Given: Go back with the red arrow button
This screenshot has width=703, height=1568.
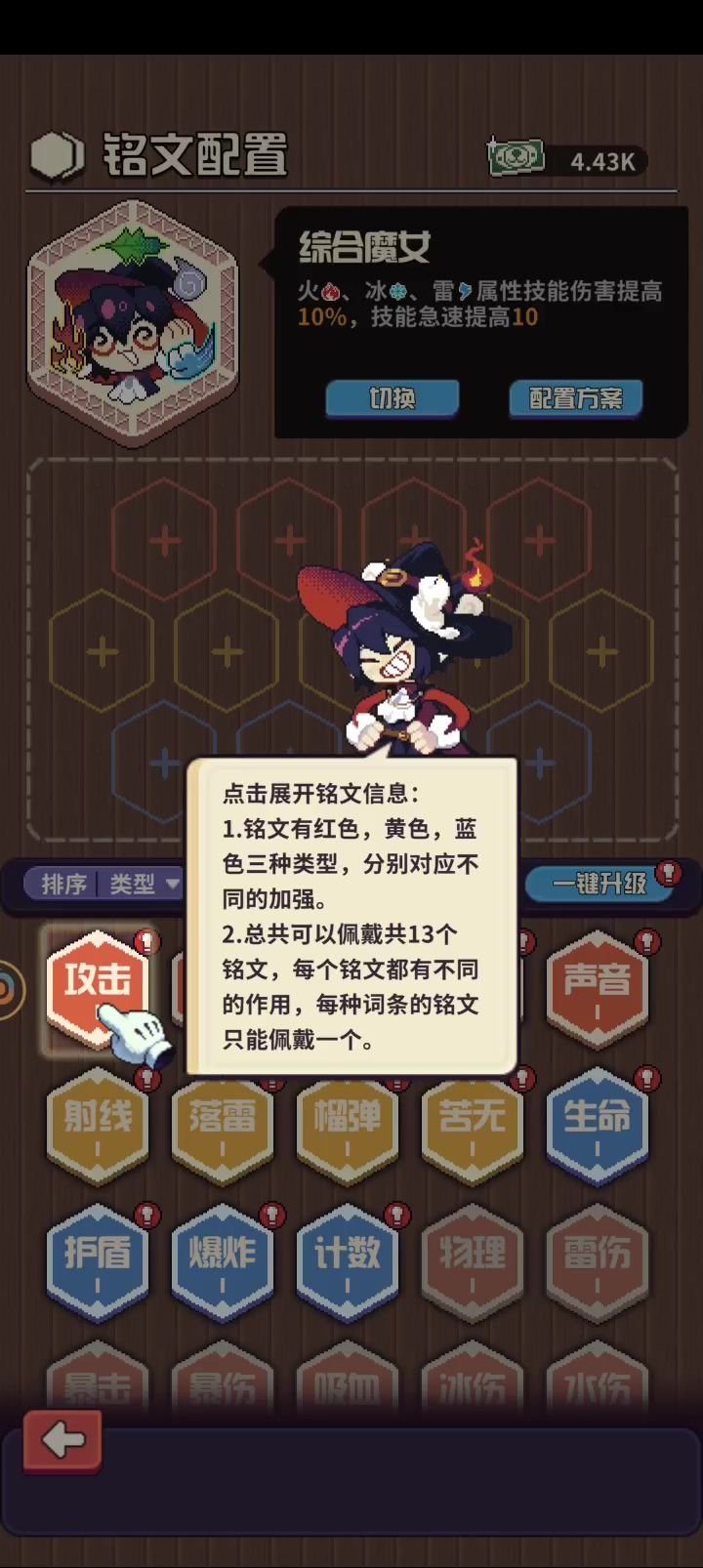Looking at the screenshot, I should (x=62, y=1439).
